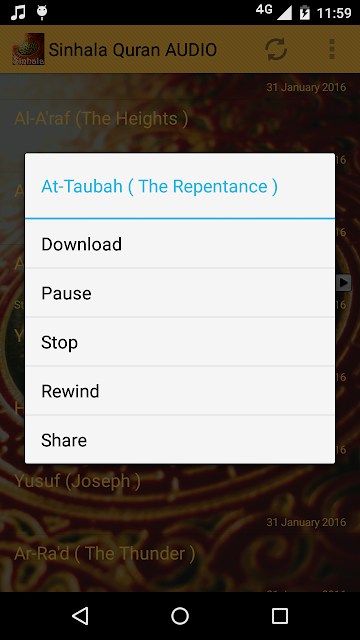Open recent apps

coord(280,616)
